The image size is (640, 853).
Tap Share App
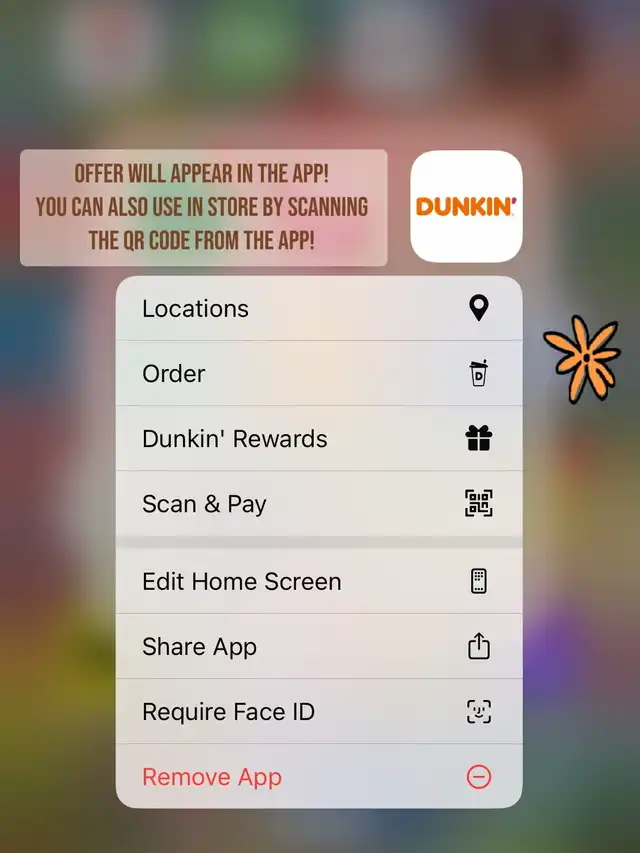(319, 647)
